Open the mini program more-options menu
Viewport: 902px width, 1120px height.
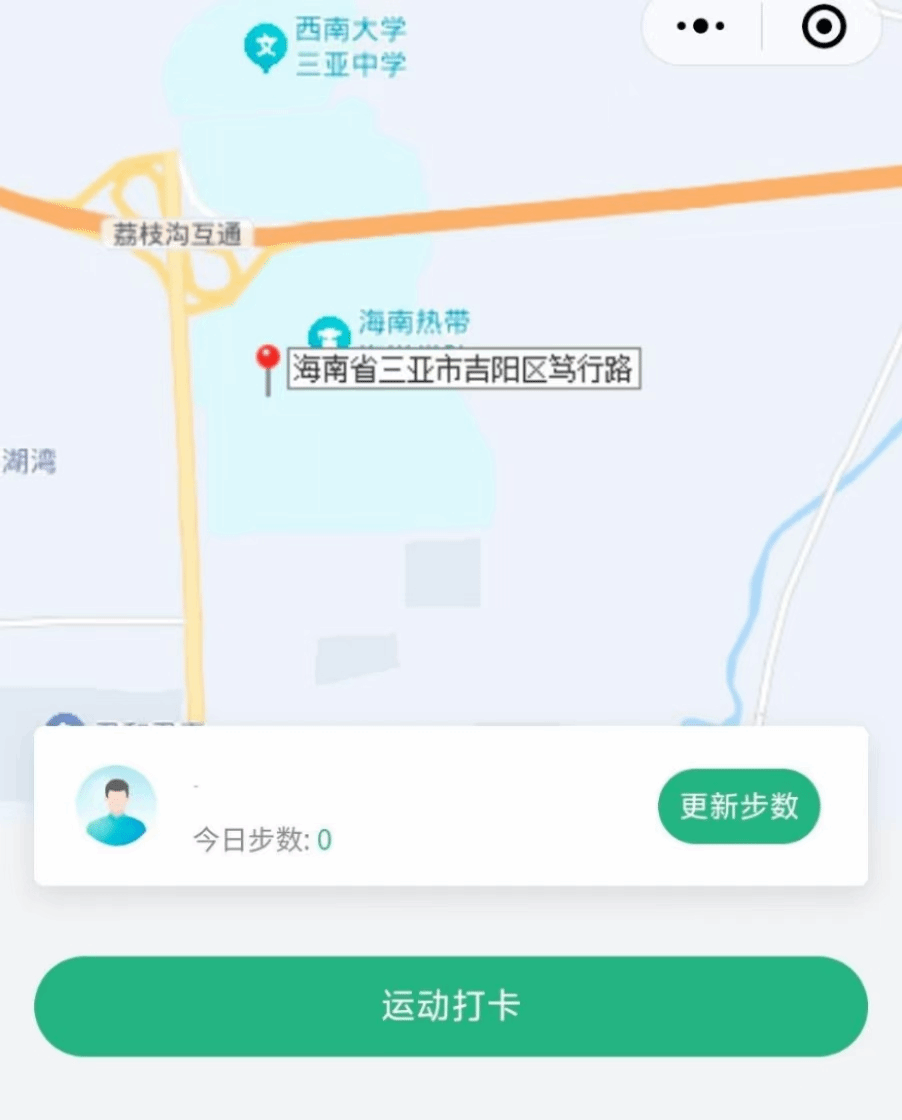700,28
